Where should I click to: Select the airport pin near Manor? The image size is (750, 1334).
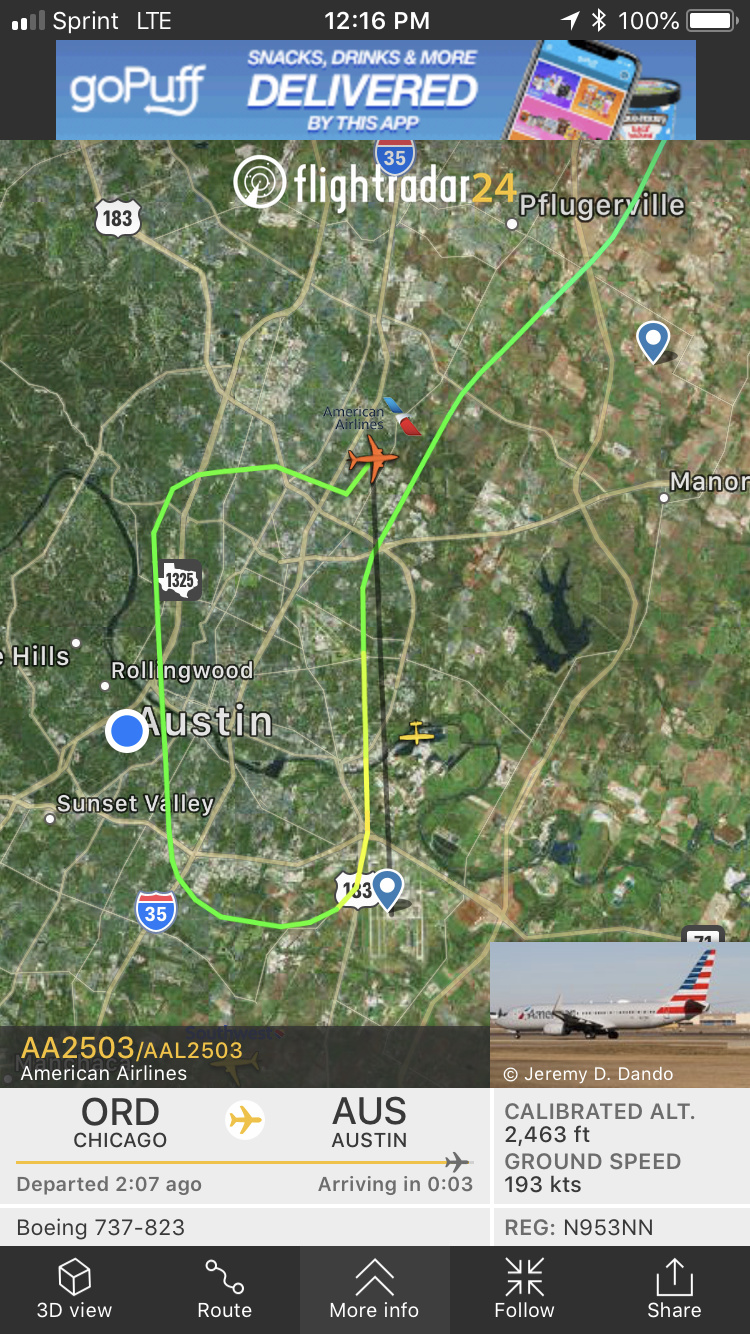click(x=653, y=341)
